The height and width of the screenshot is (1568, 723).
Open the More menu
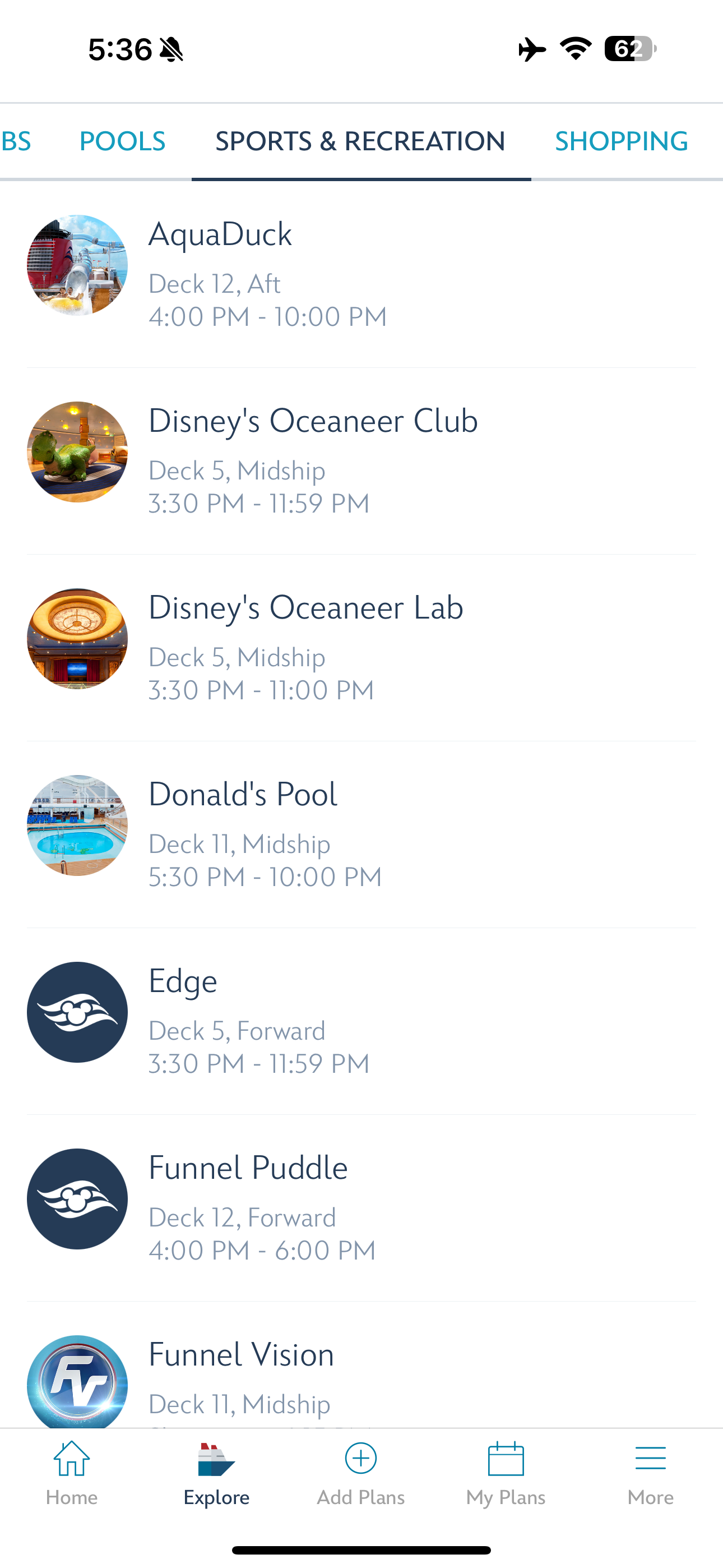[x=650, y=1473]
